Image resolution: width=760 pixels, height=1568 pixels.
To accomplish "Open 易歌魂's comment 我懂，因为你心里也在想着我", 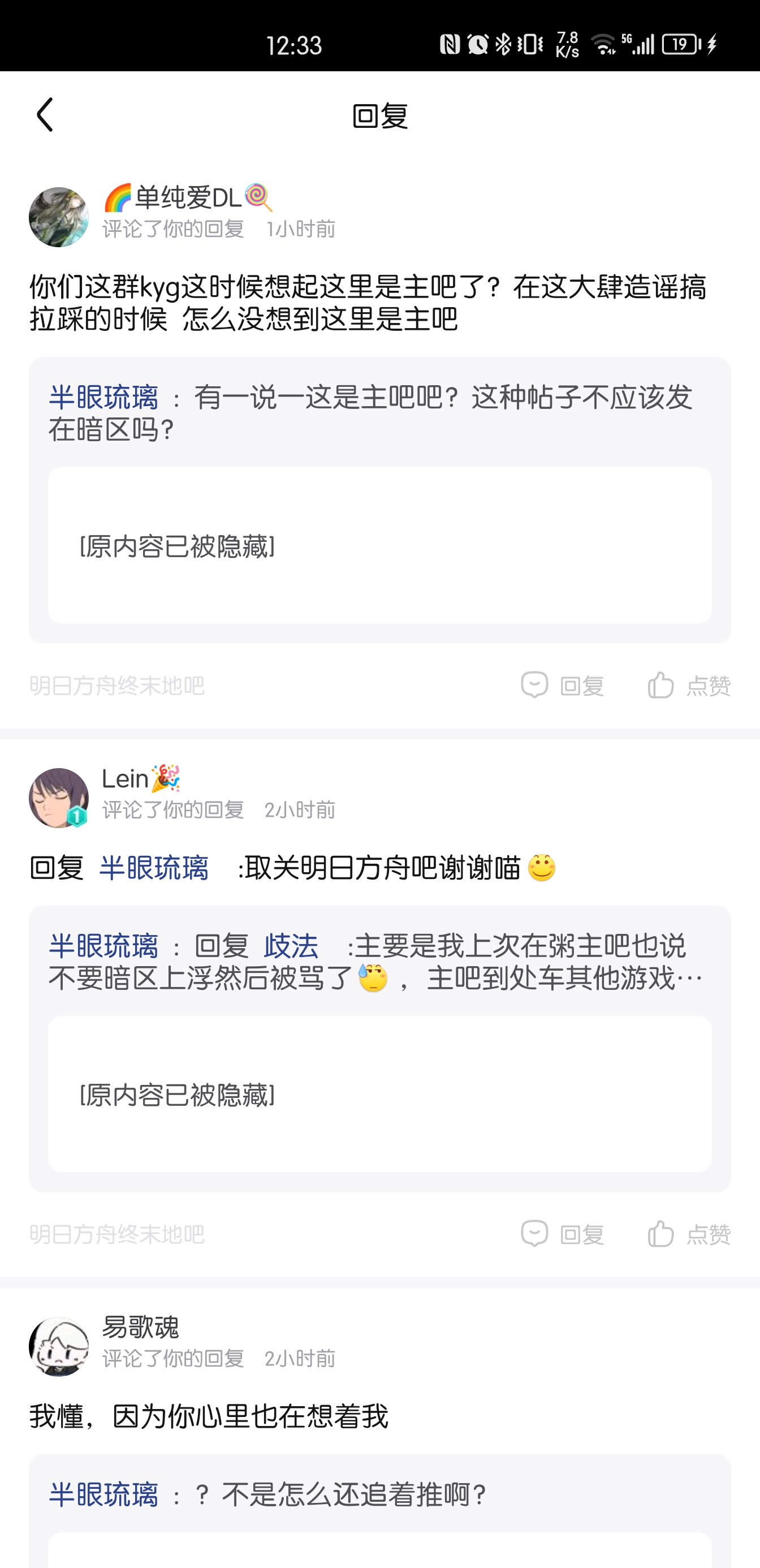I will 209,1416.
